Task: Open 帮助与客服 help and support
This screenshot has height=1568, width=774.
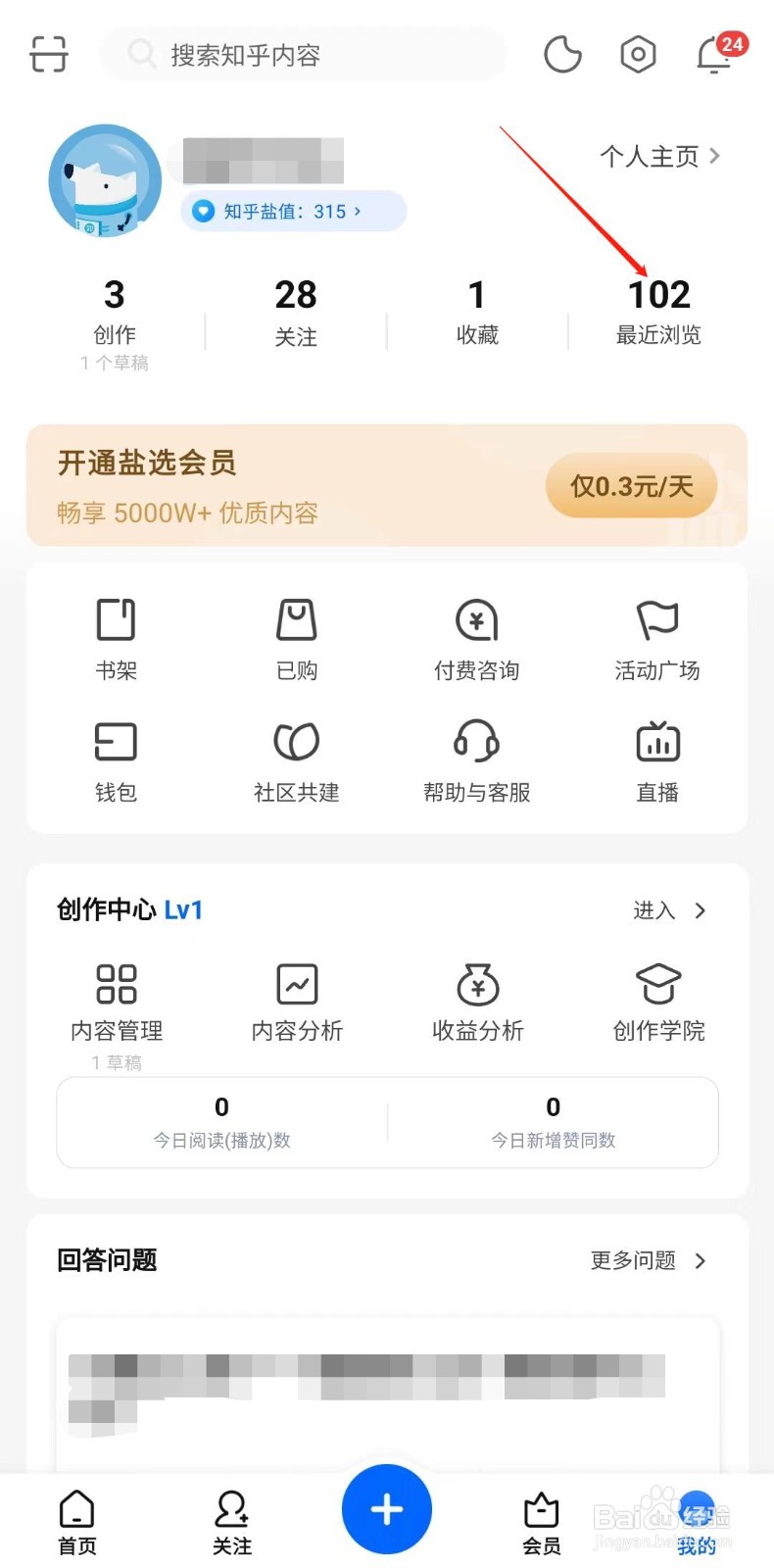Action: coord(476,759)
